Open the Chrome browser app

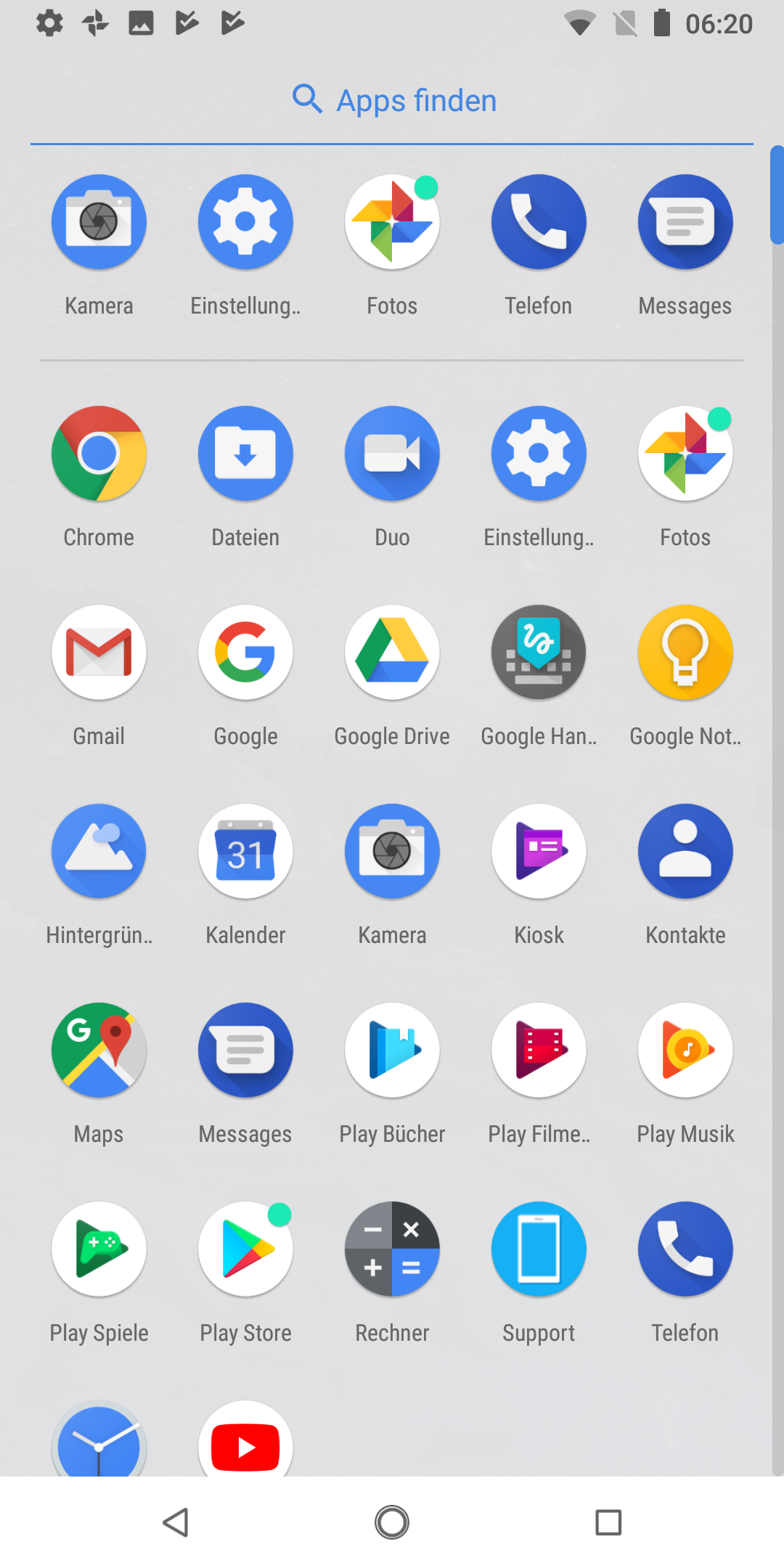coord(99,454)
